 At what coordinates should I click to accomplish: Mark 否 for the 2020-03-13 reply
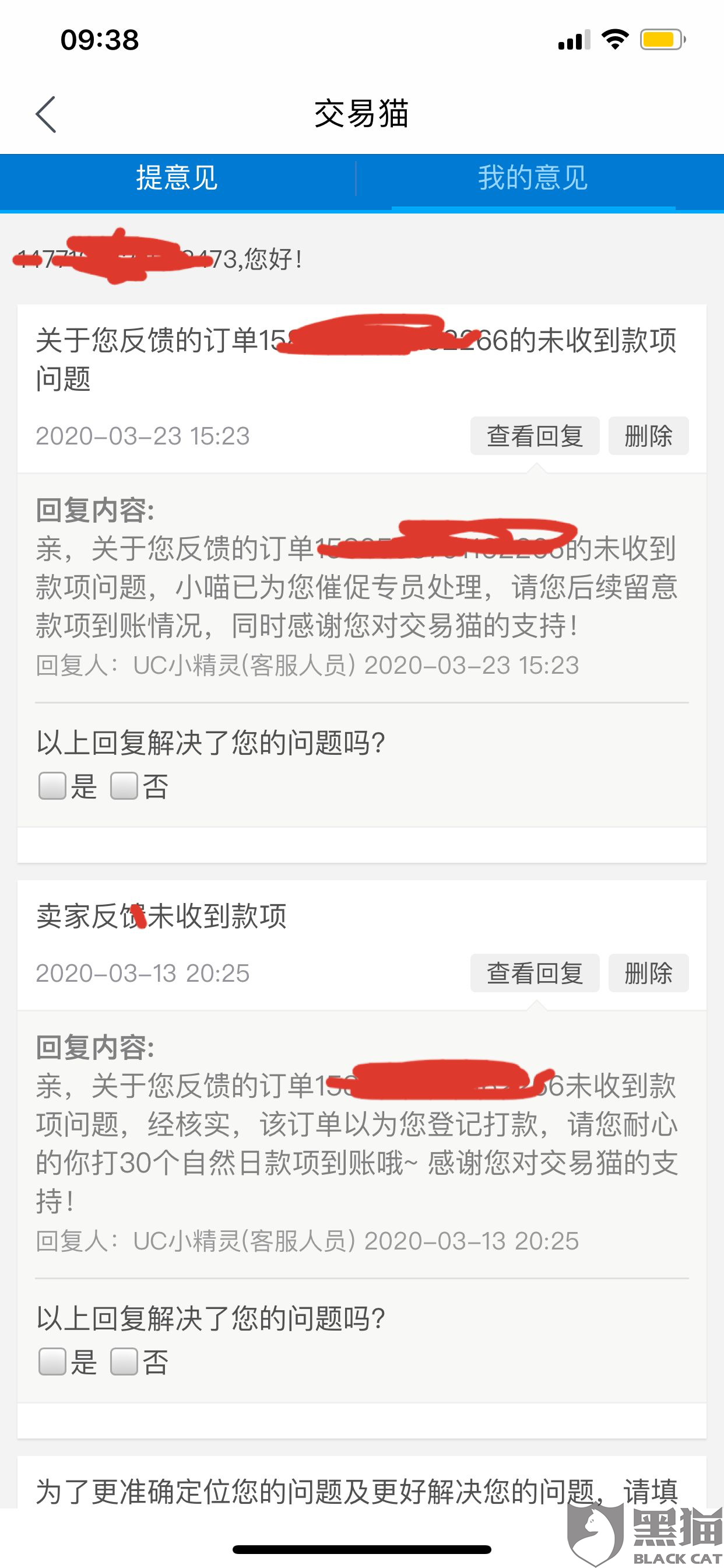point(125,1361)
